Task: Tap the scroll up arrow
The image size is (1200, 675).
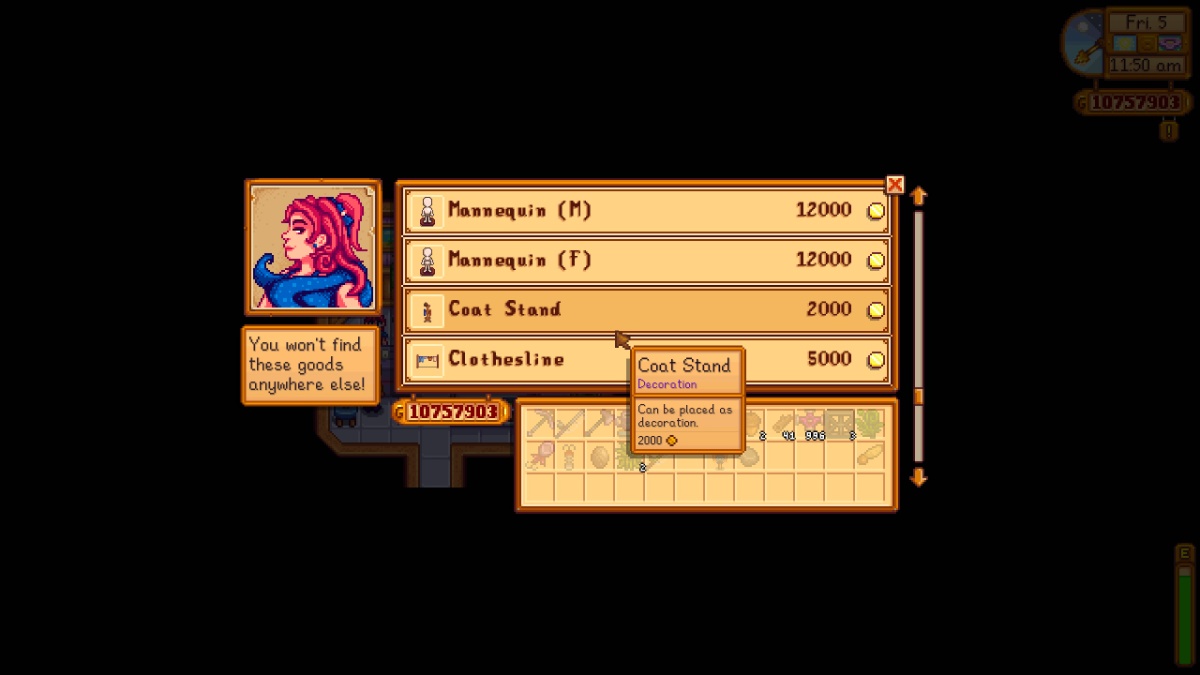Action: [x=918, y=197]
